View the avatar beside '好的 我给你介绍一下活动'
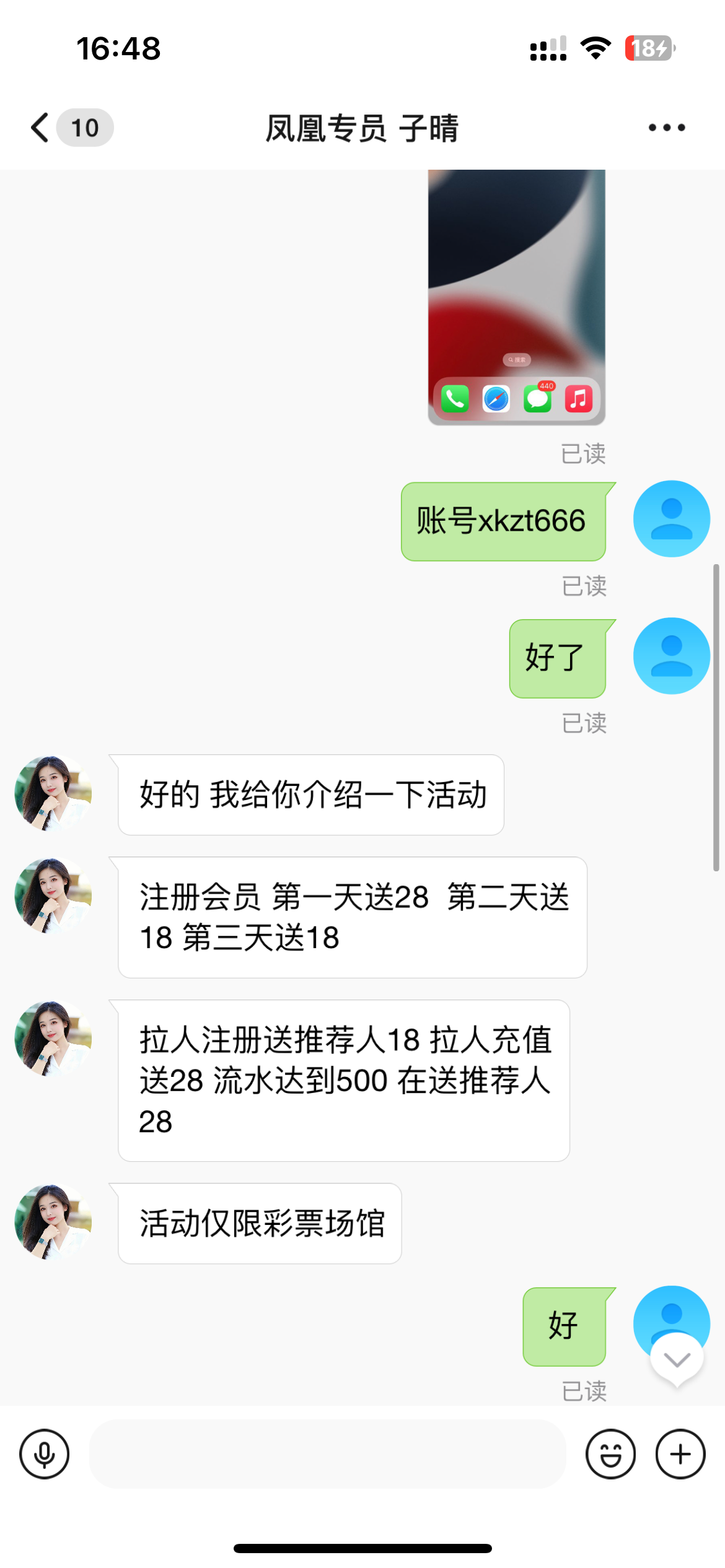 point(53,793)
